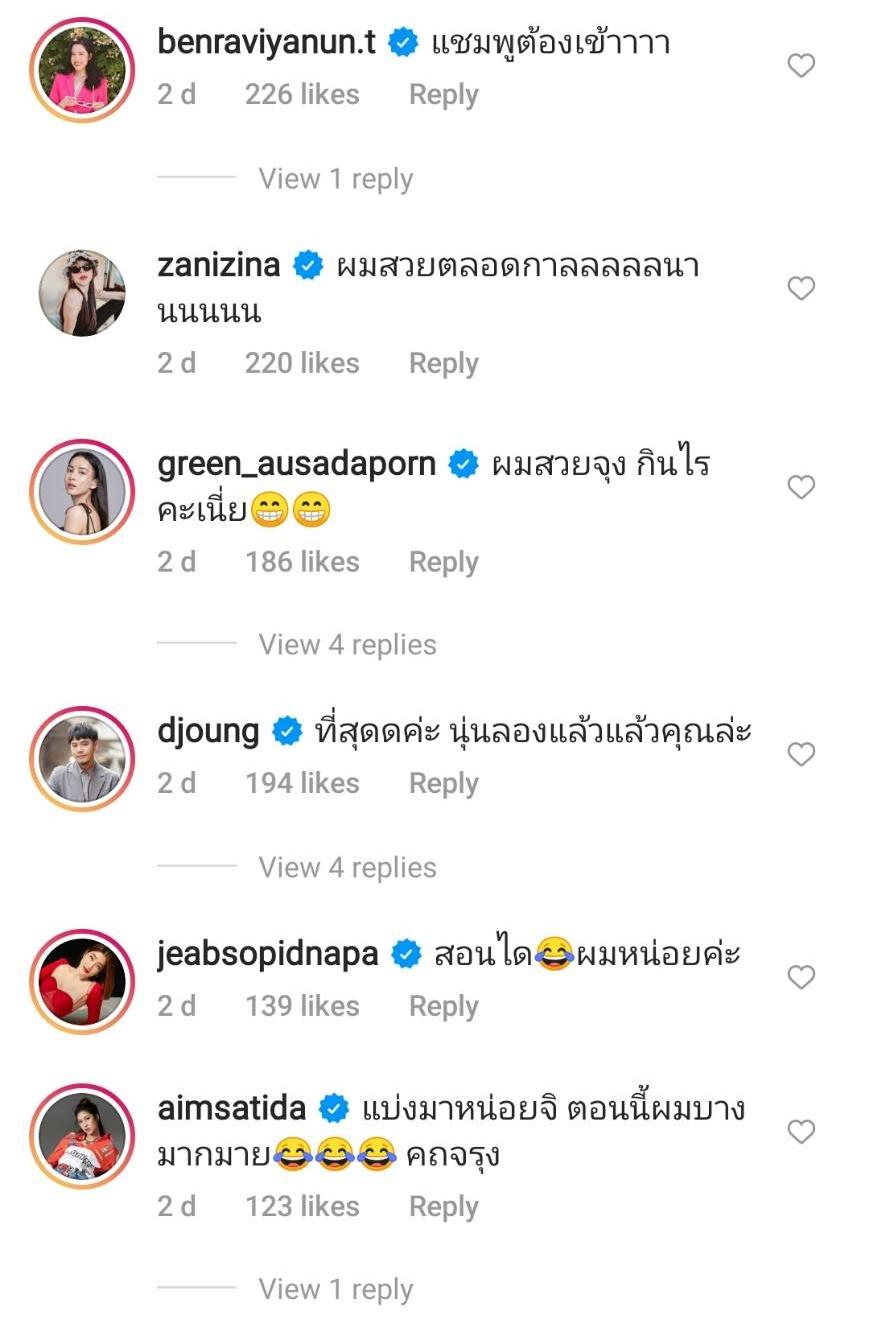This screenshot has width=869, height=1321.
Task: View 1 reply under benraviyanun.t's comment
Action: [335, 179]
